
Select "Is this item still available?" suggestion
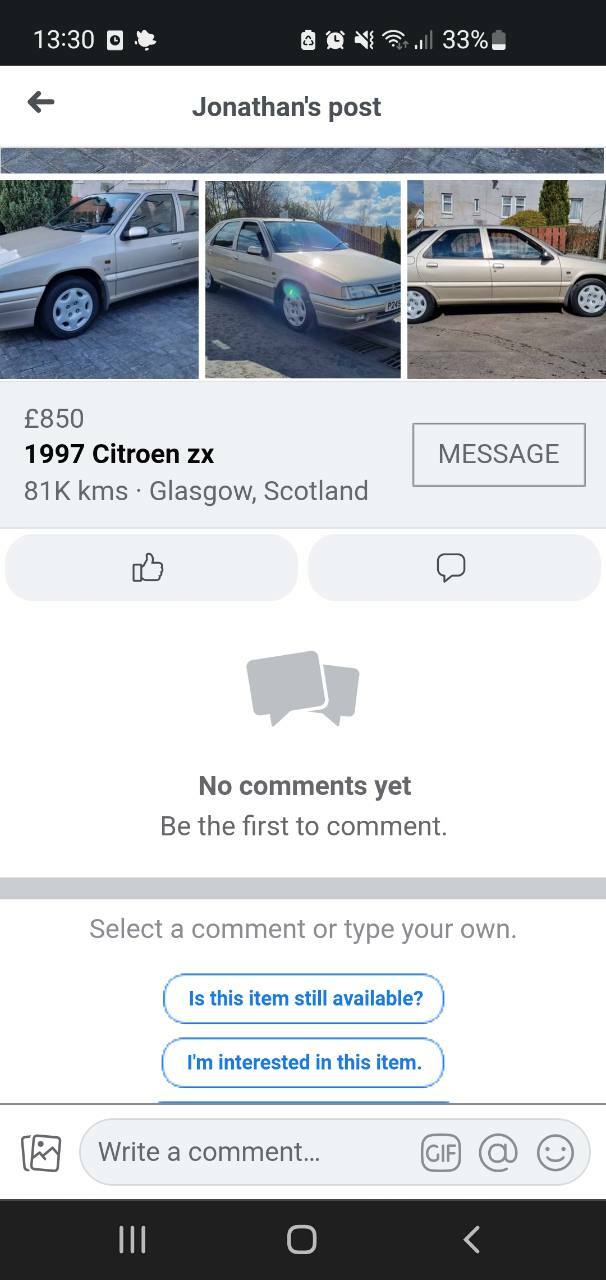click(303, 998)
